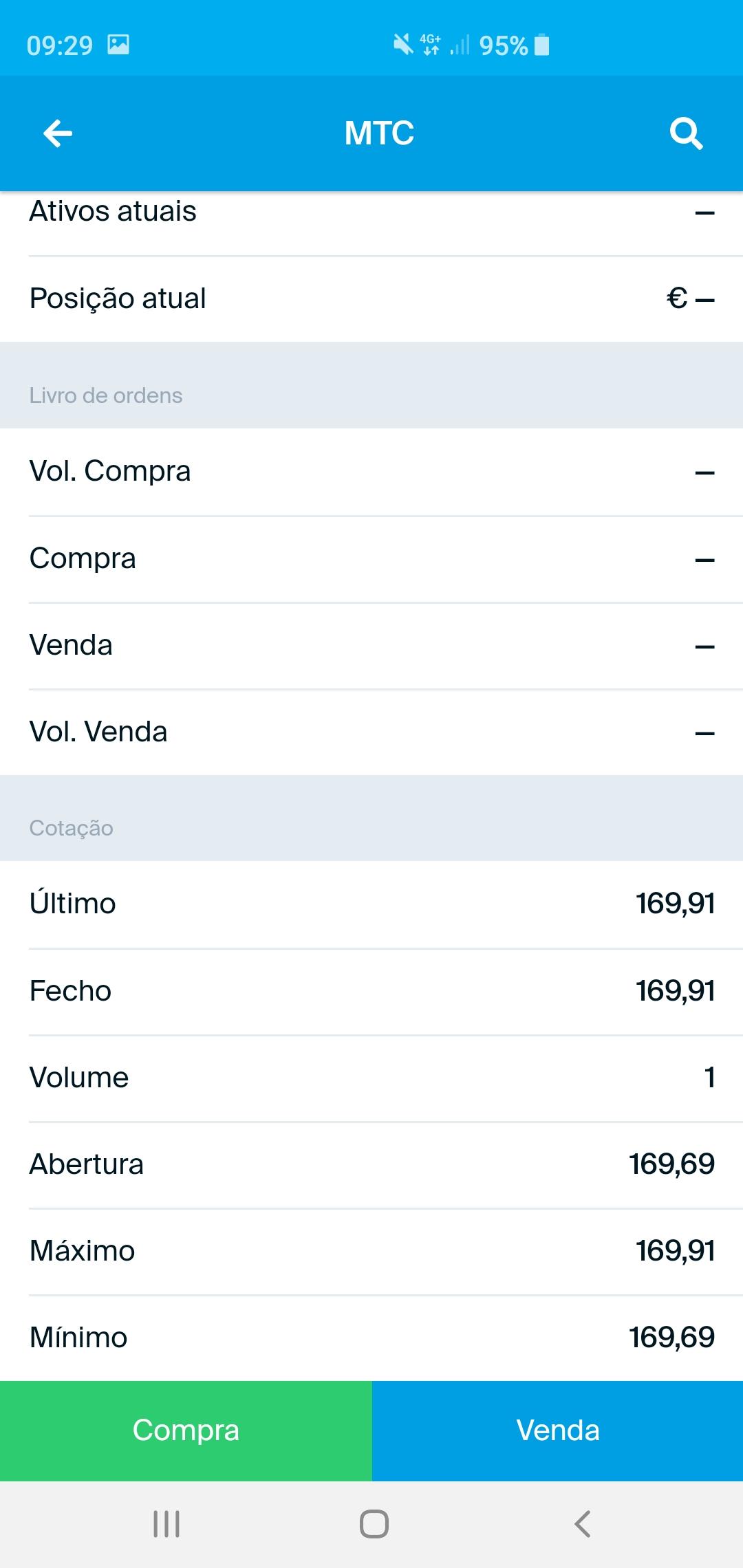Viewport: 743px width, 1568px height.
Task: Go back using the header arrow
Action: [58, 133]
